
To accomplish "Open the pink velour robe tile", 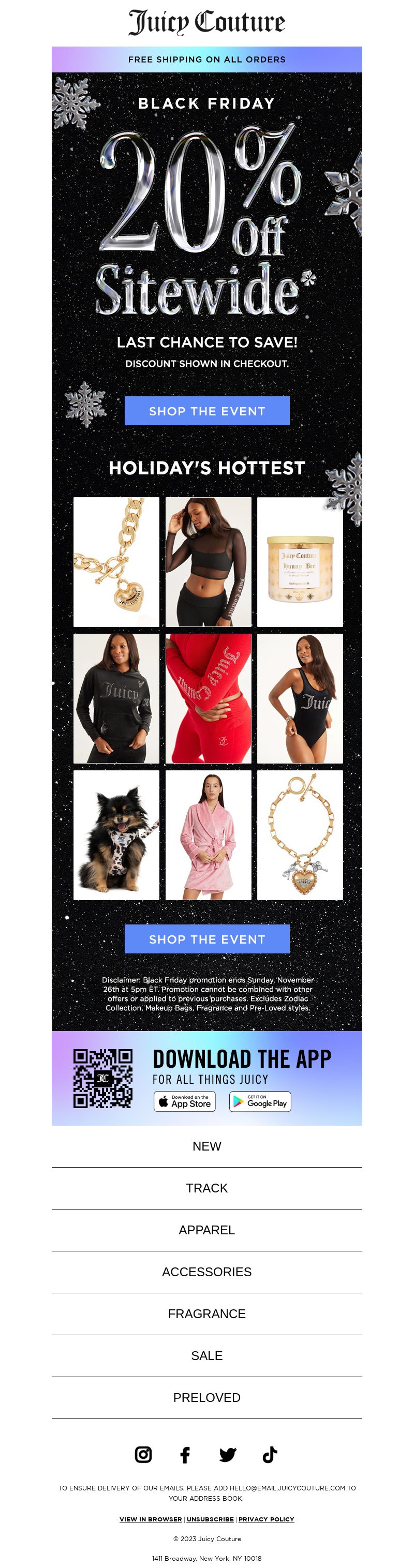I will [208, 834].
